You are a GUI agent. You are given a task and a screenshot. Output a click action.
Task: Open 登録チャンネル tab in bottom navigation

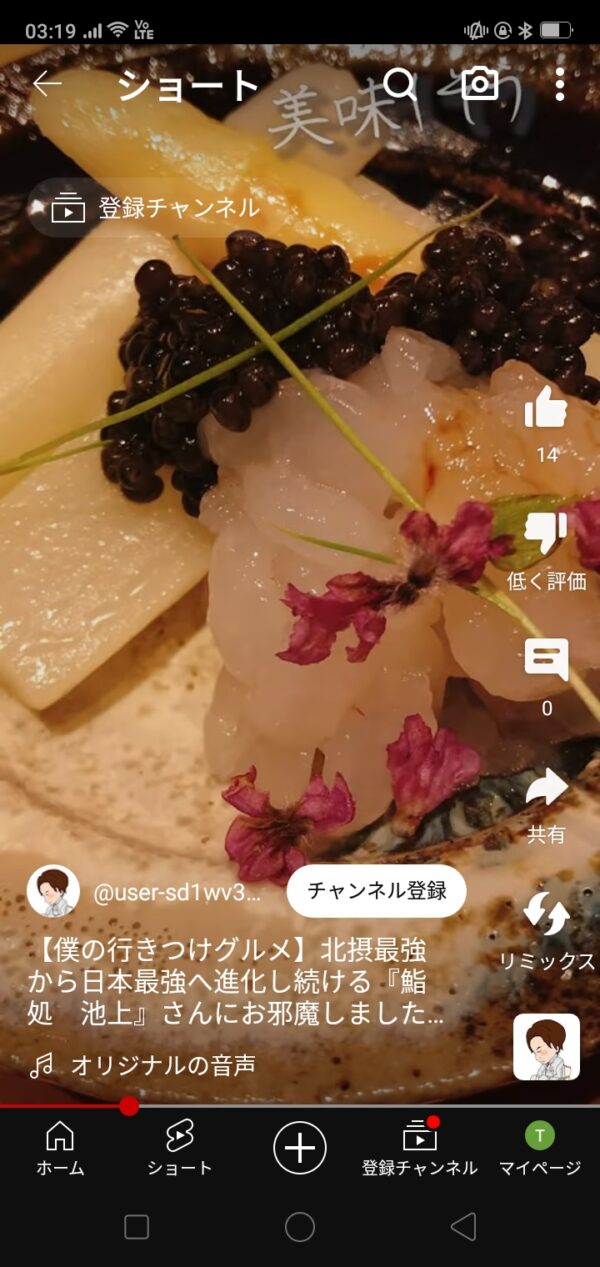pyautogui.click(x=420, y=1148)
